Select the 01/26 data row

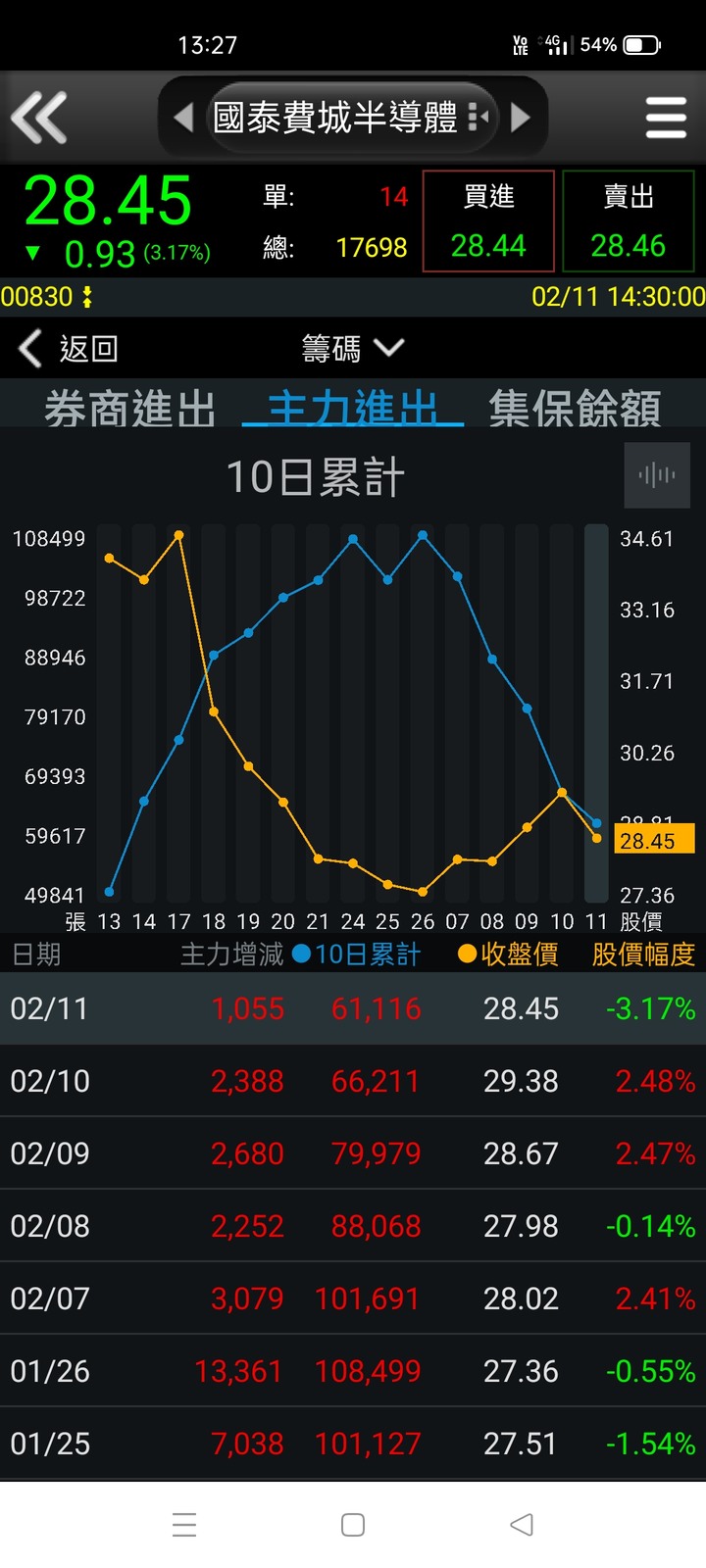pos(353,1371)
